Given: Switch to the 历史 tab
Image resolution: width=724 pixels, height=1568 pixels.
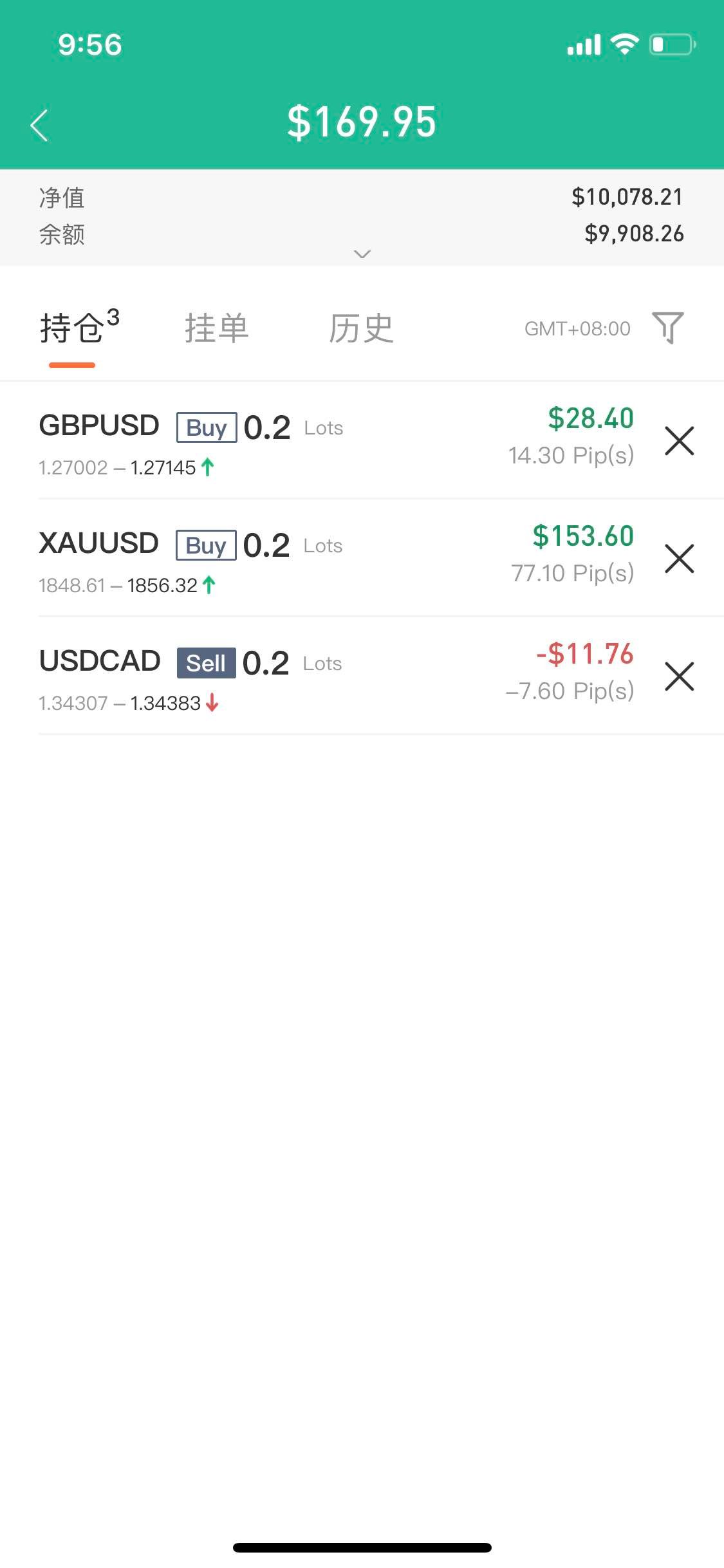Looking at the screenshot, I should (x=361, y=328).
